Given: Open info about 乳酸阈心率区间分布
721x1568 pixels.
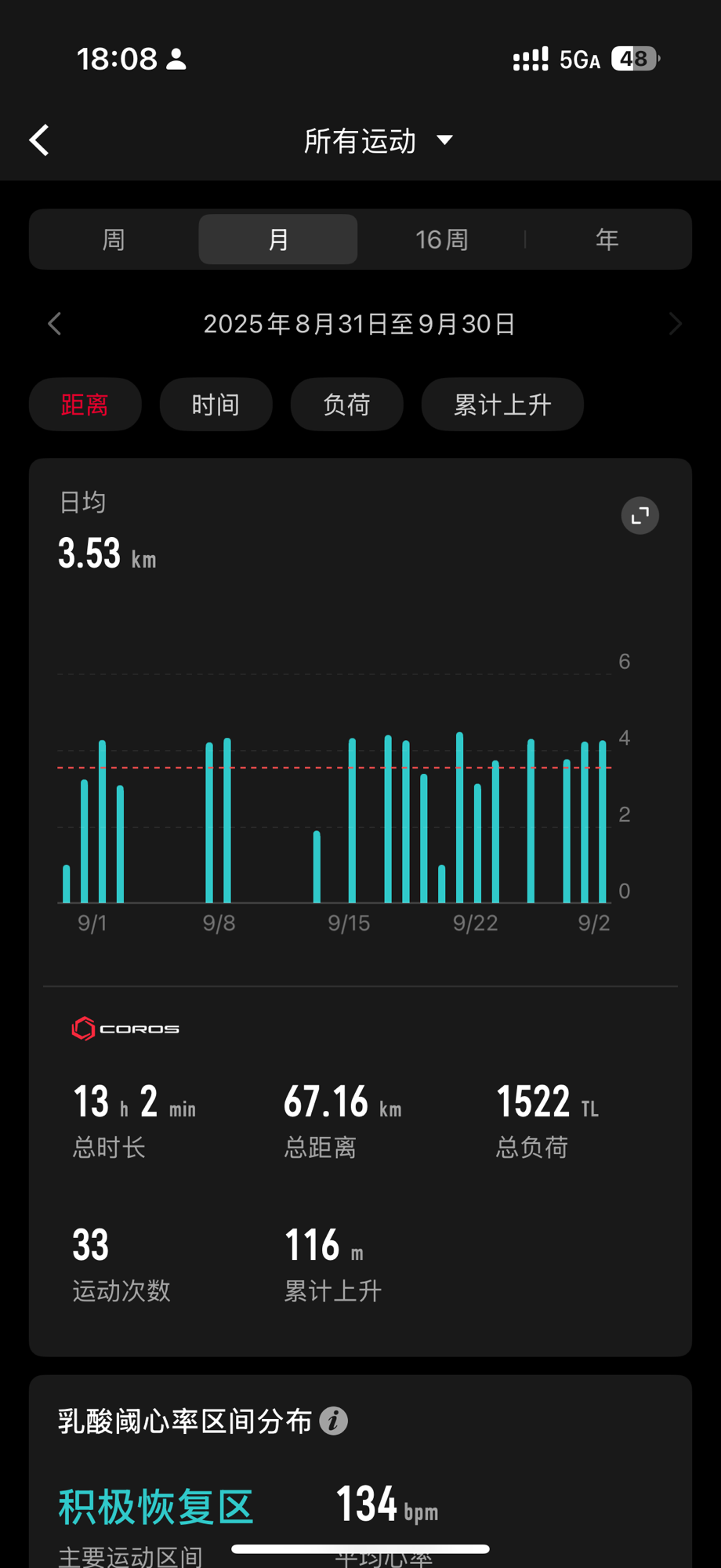Looking at the screenshot, I should click(x=334, y=1421).
